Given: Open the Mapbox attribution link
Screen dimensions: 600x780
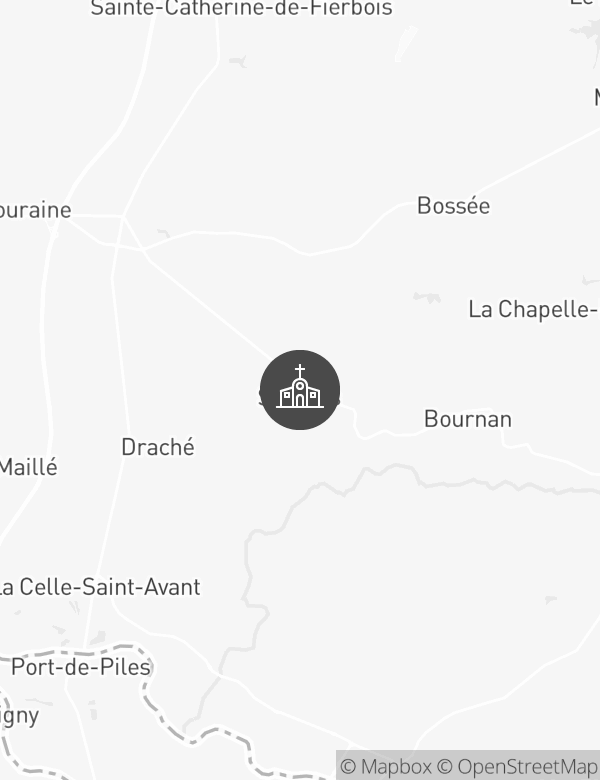Looking at the screenshot, I should pos(386,767).
